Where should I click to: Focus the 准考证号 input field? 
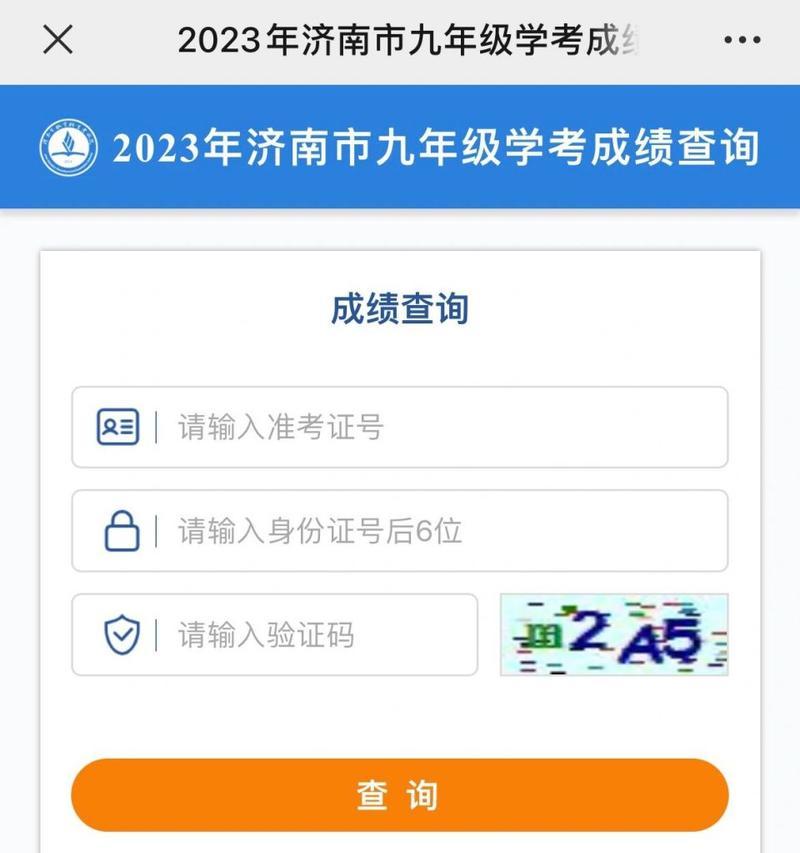point(440,428)
